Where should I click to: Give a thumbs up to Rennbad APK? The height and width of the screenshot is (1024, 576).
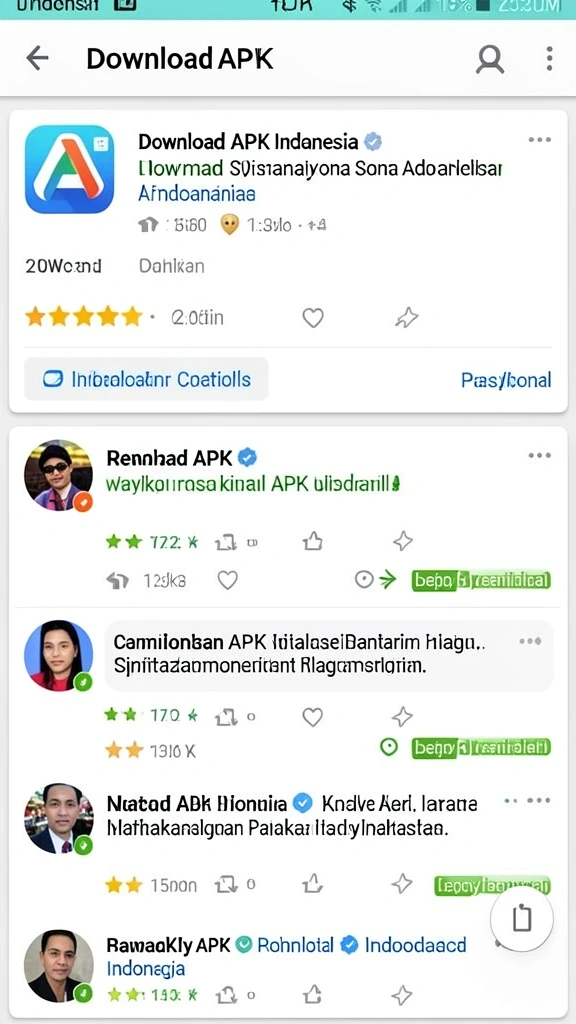coord(313,541)
